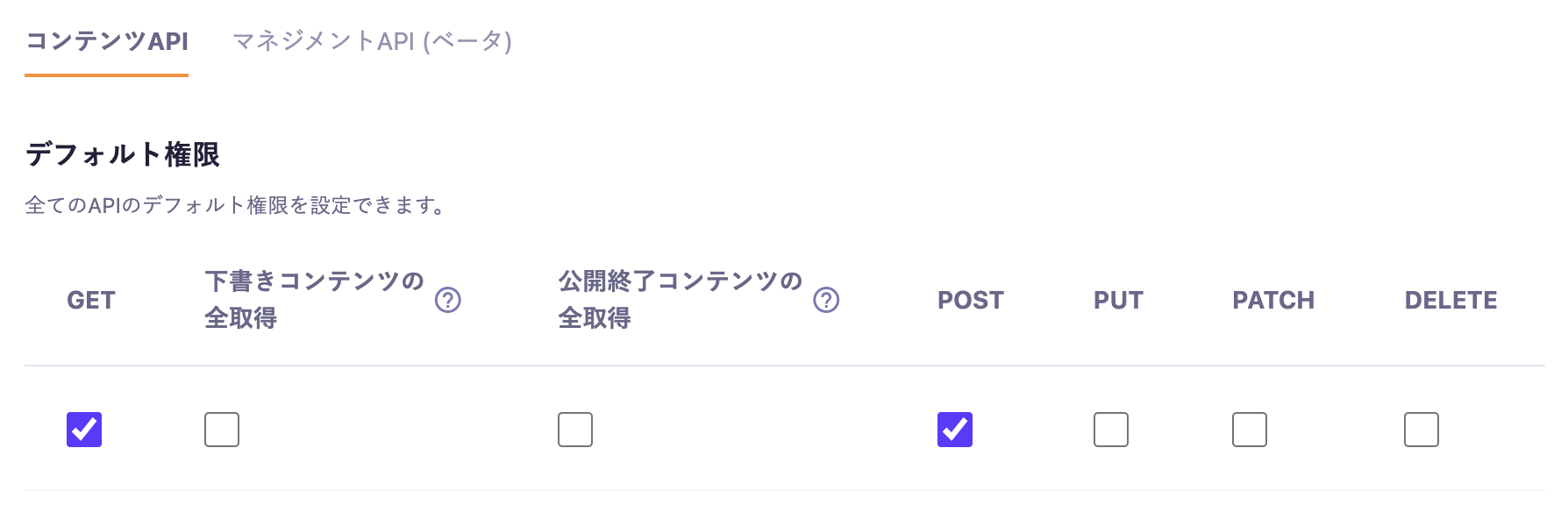Enable the 公開終了コンテンツの全取得 checkbox
This screenshot has height=512, width=1568.
point(575,430)
